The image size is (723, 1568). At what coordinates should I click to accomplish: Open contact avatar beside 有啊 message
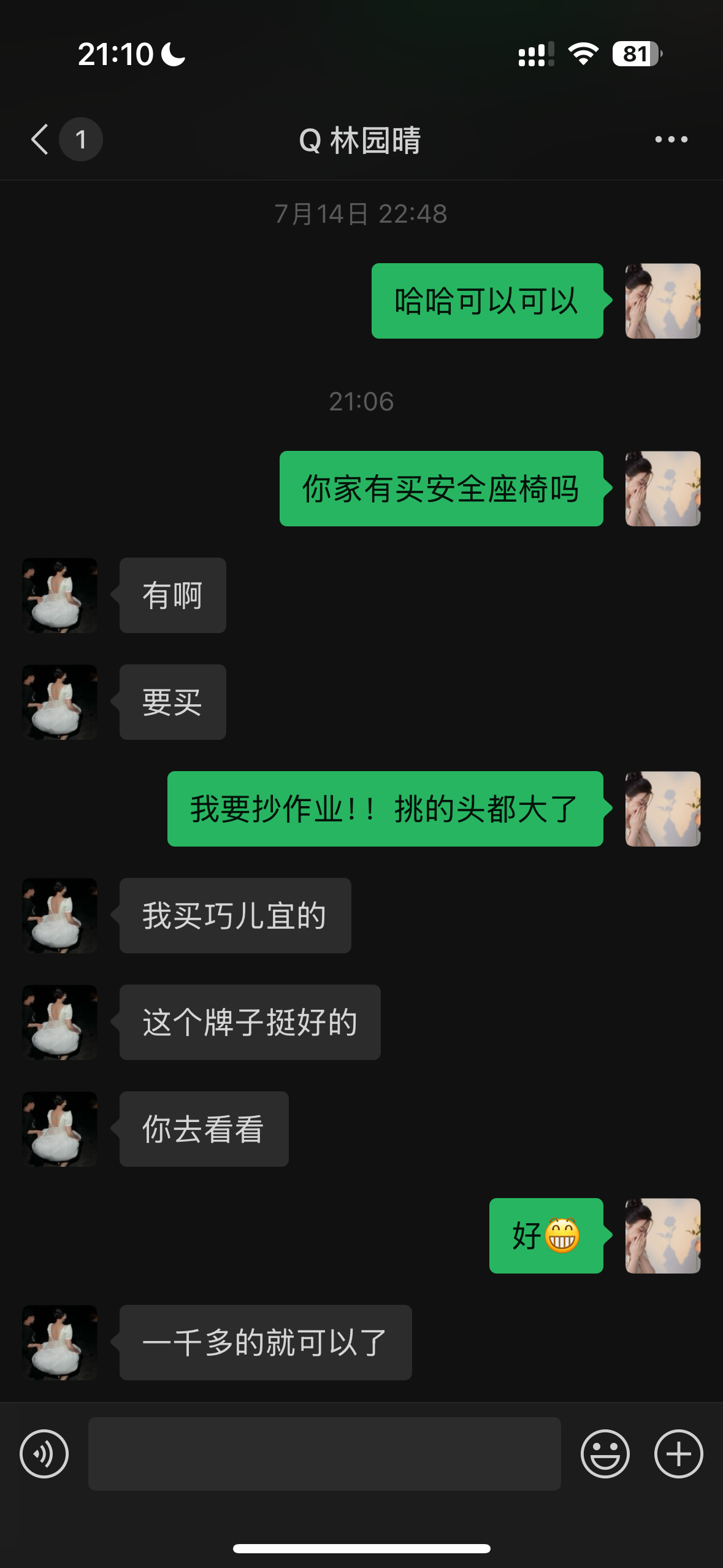click(59, 595)
